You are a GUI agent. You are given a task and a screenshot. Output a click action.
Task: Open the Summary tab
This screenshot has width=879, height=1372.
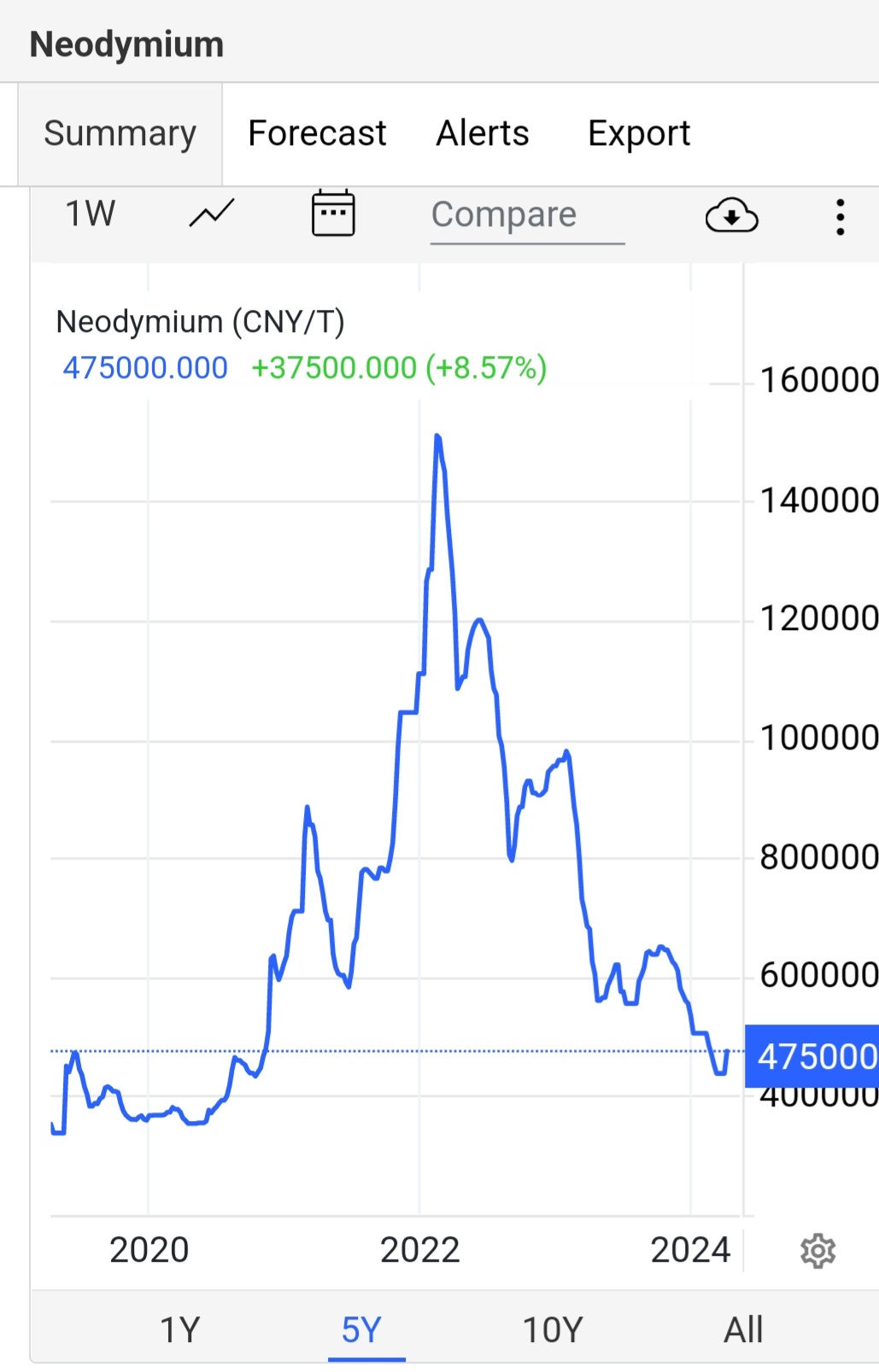point(120,134)
